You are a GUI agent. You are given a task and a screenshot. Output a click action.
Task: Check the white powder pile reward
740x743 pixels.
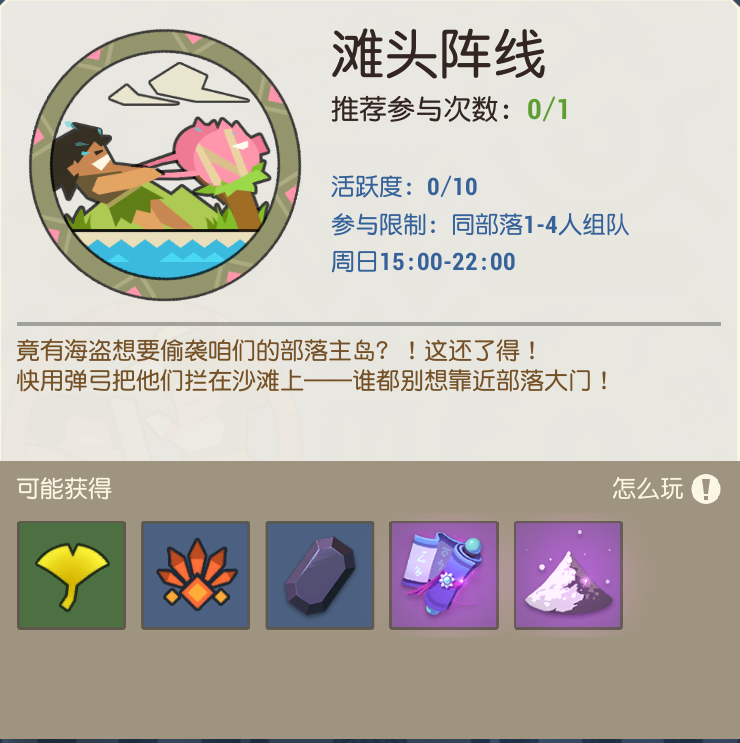(568, 575)
